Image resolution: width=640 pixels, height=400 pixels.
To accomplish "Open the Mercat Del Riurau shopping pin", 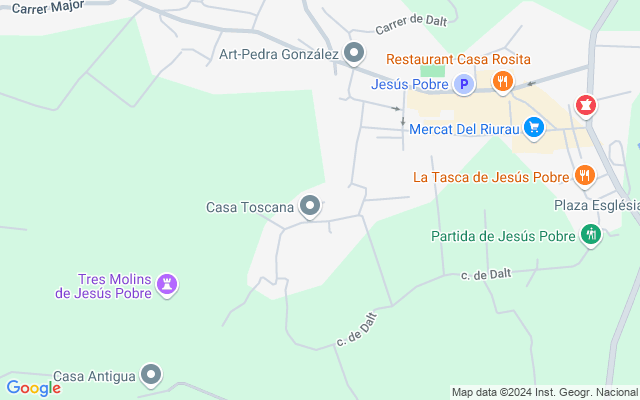I will pos(534,127).
